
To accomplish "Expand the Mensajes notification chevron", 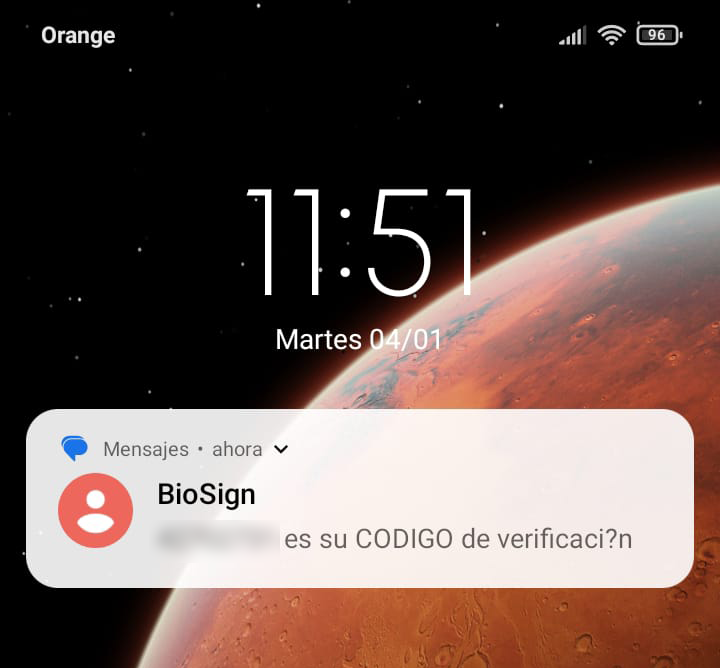I will 281,449.
